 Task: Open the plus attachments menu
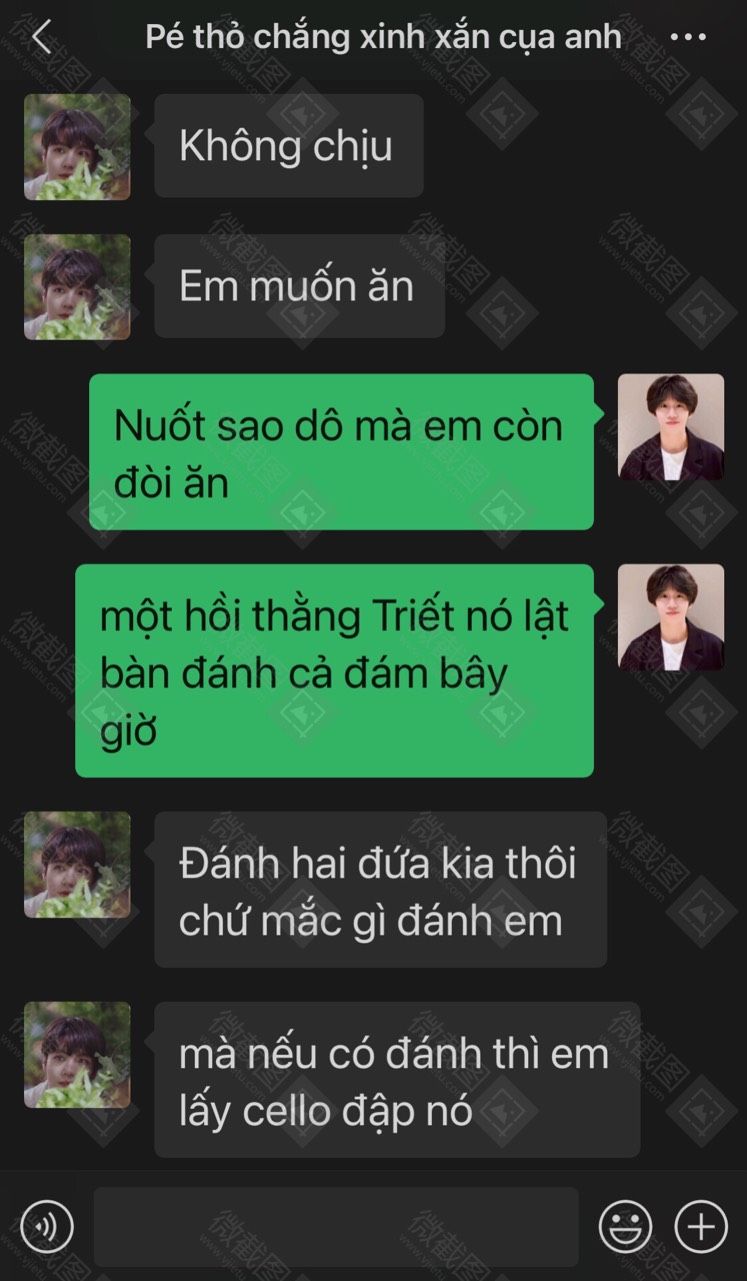[x=701, y=1225]
